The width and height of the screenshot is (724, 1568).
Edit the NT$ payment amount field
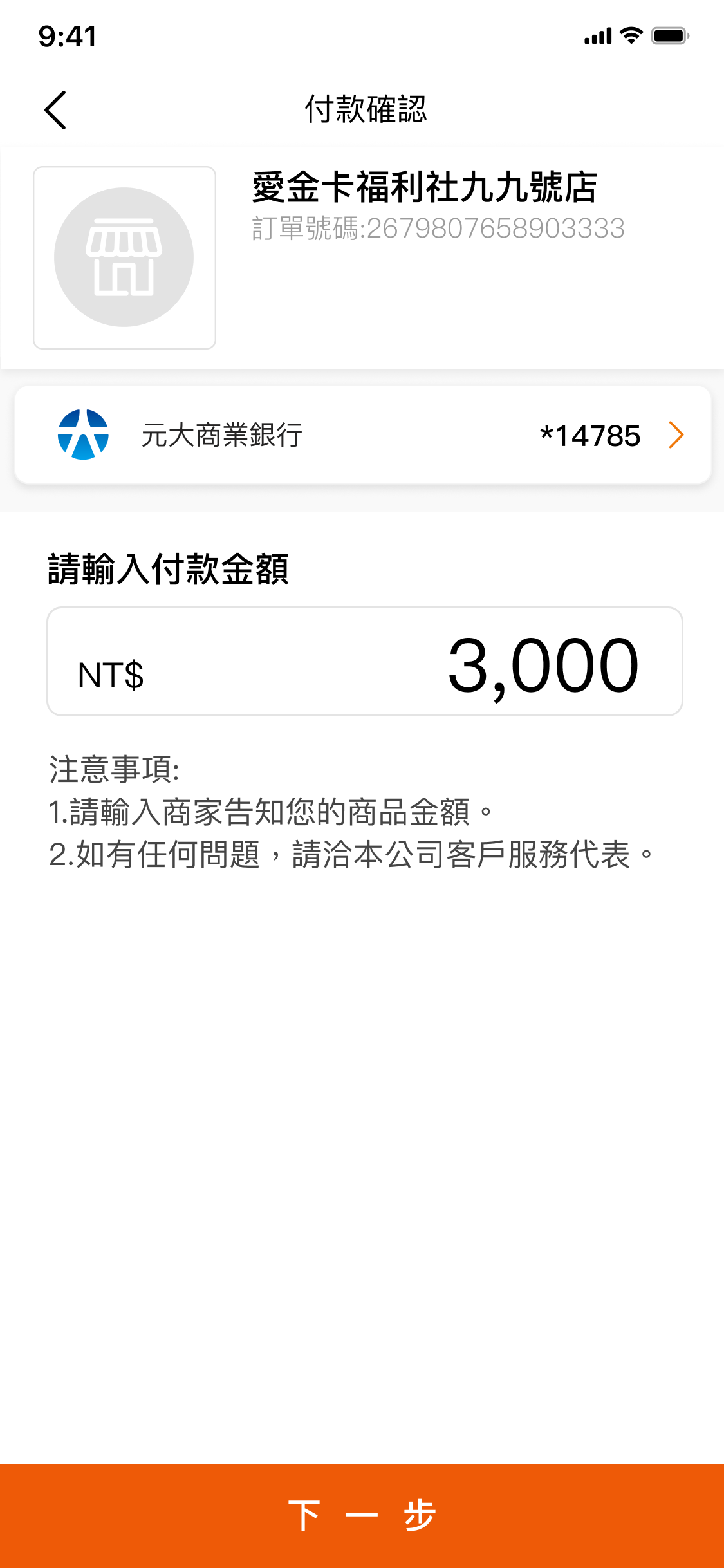(x=364, y=662)
